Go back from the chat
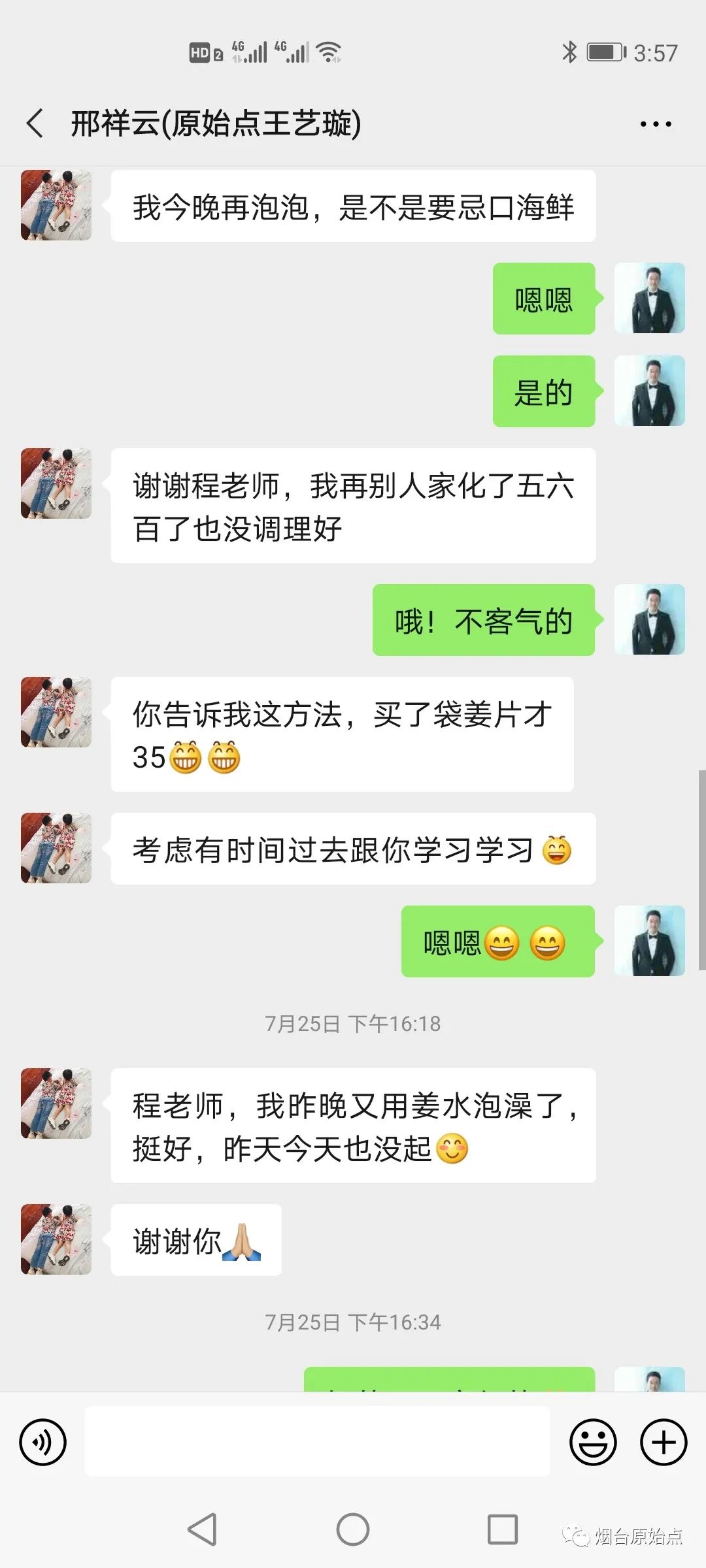 35,123
